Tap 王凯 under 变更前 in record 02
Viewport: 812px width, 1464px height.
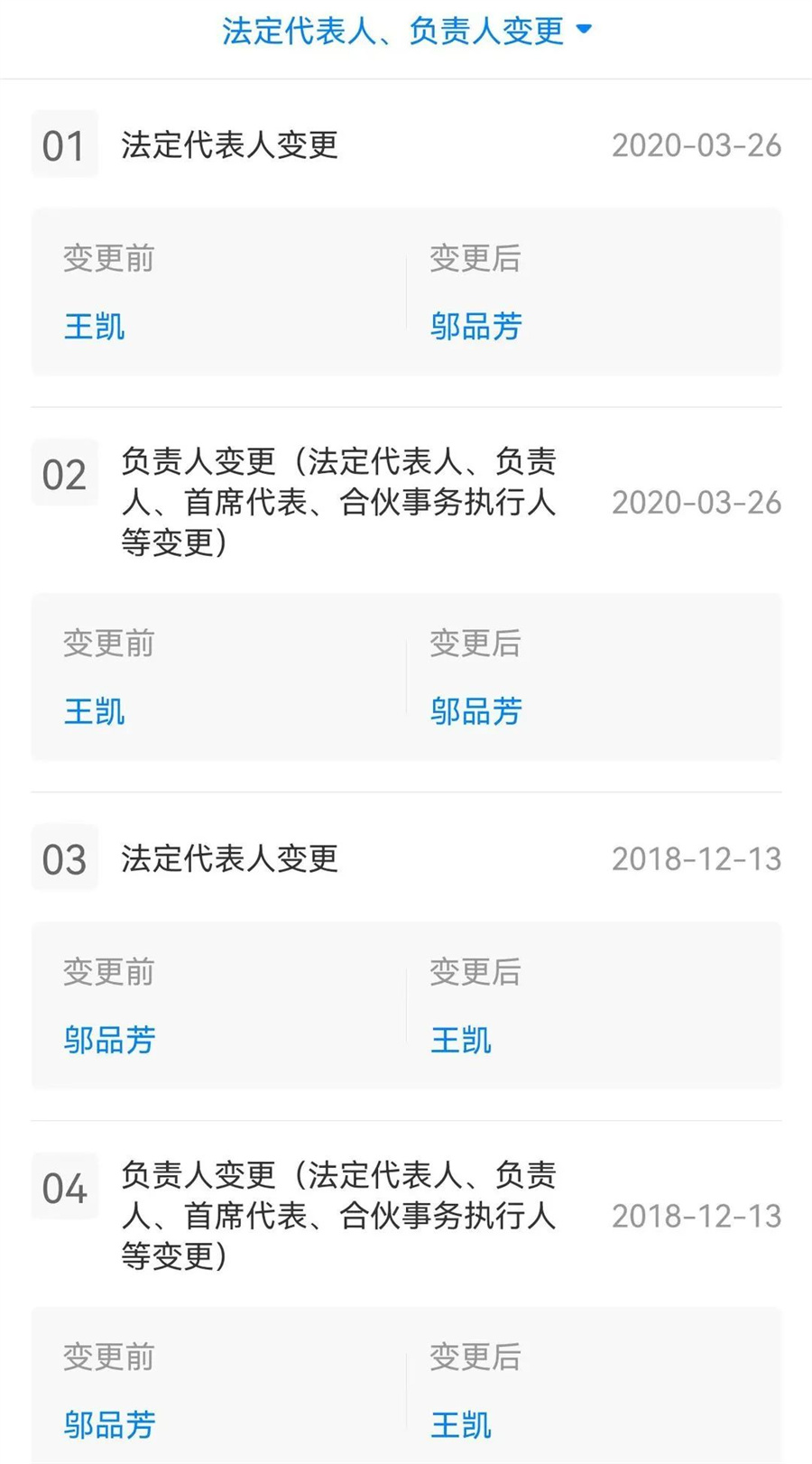pyautogui.click(x=95, y=712)
